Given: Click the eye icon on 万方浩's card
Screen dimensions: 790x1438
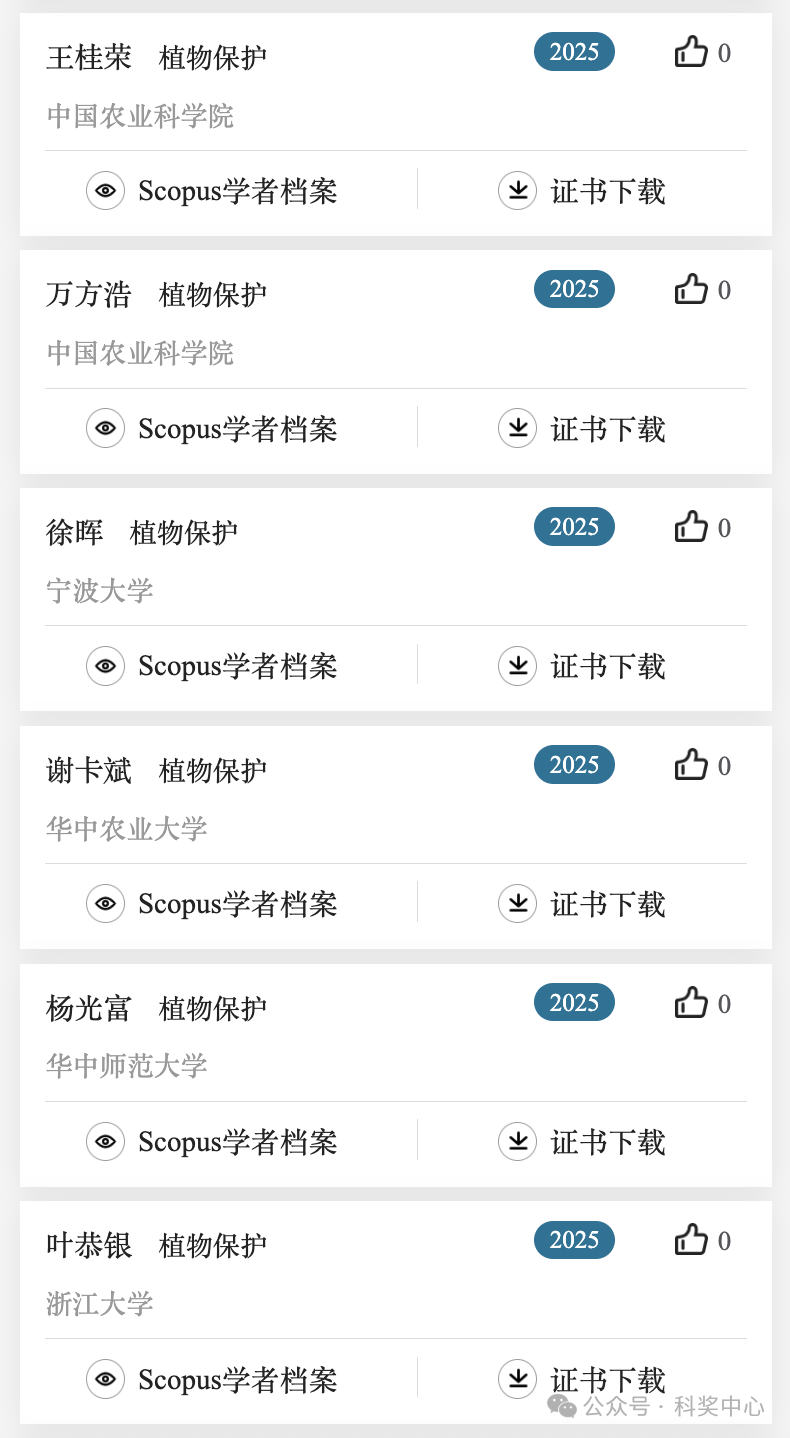Looking at the screenshot, I should (106, 428).
